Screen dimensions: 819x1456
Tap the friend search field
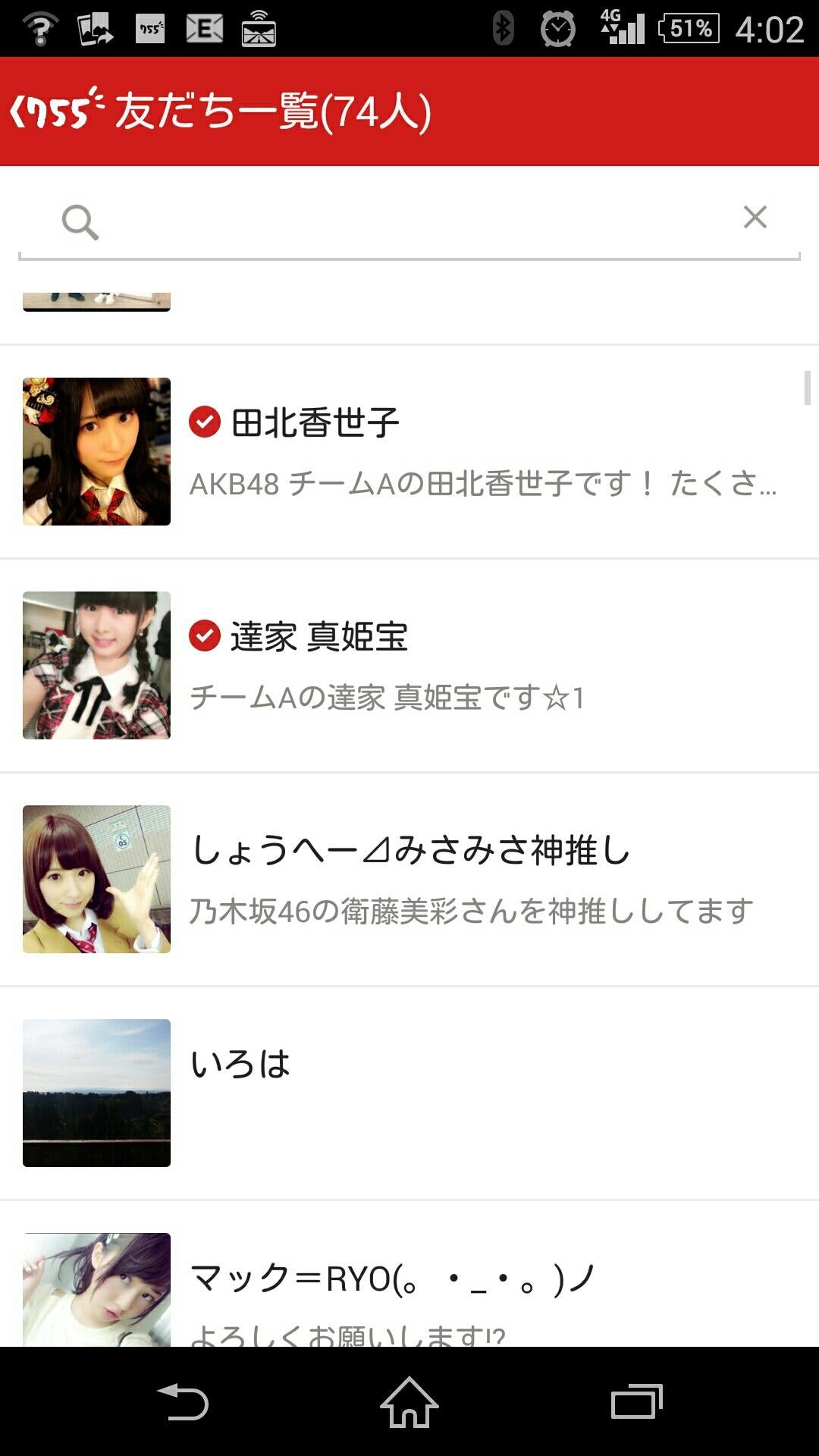click(409, 221)
